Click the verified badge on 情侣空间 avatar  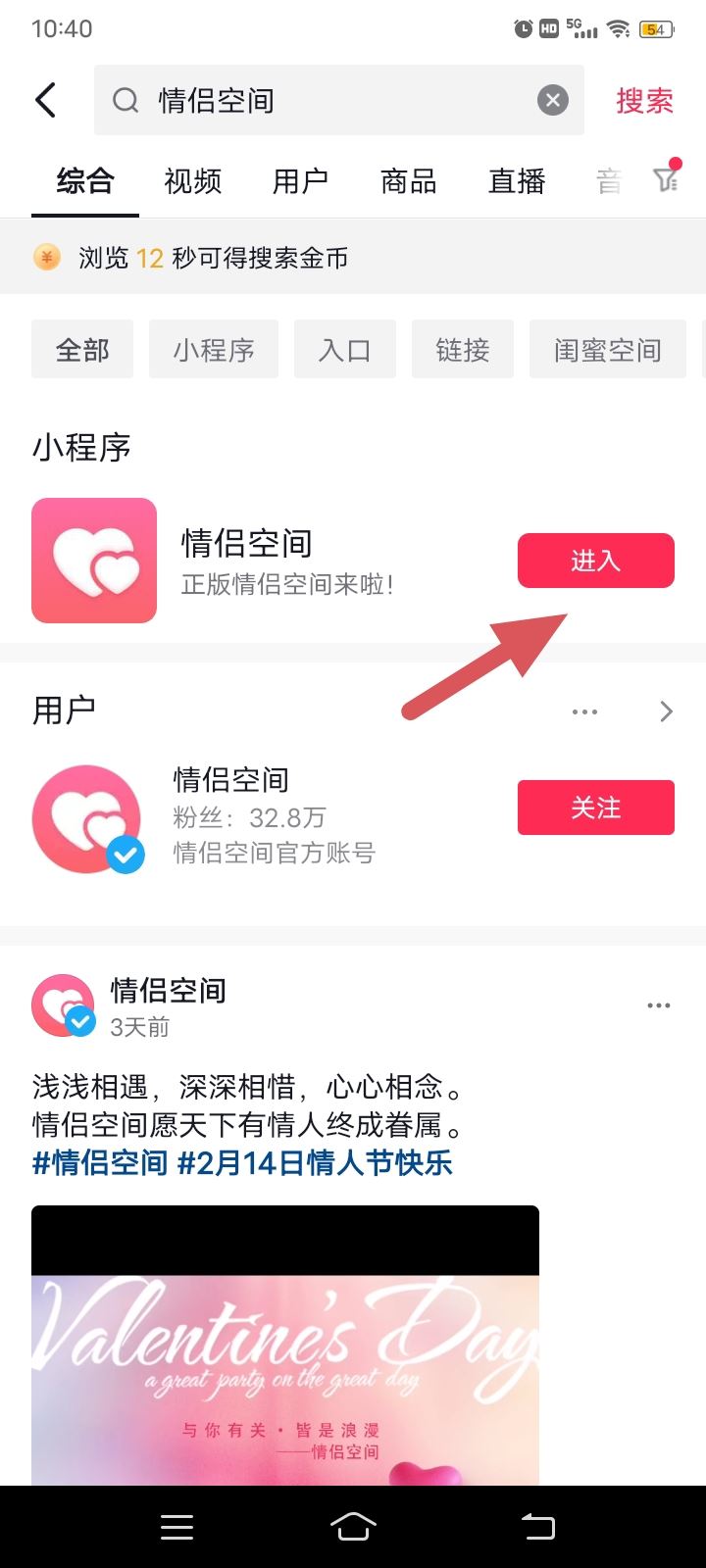[x=126, y=855]
